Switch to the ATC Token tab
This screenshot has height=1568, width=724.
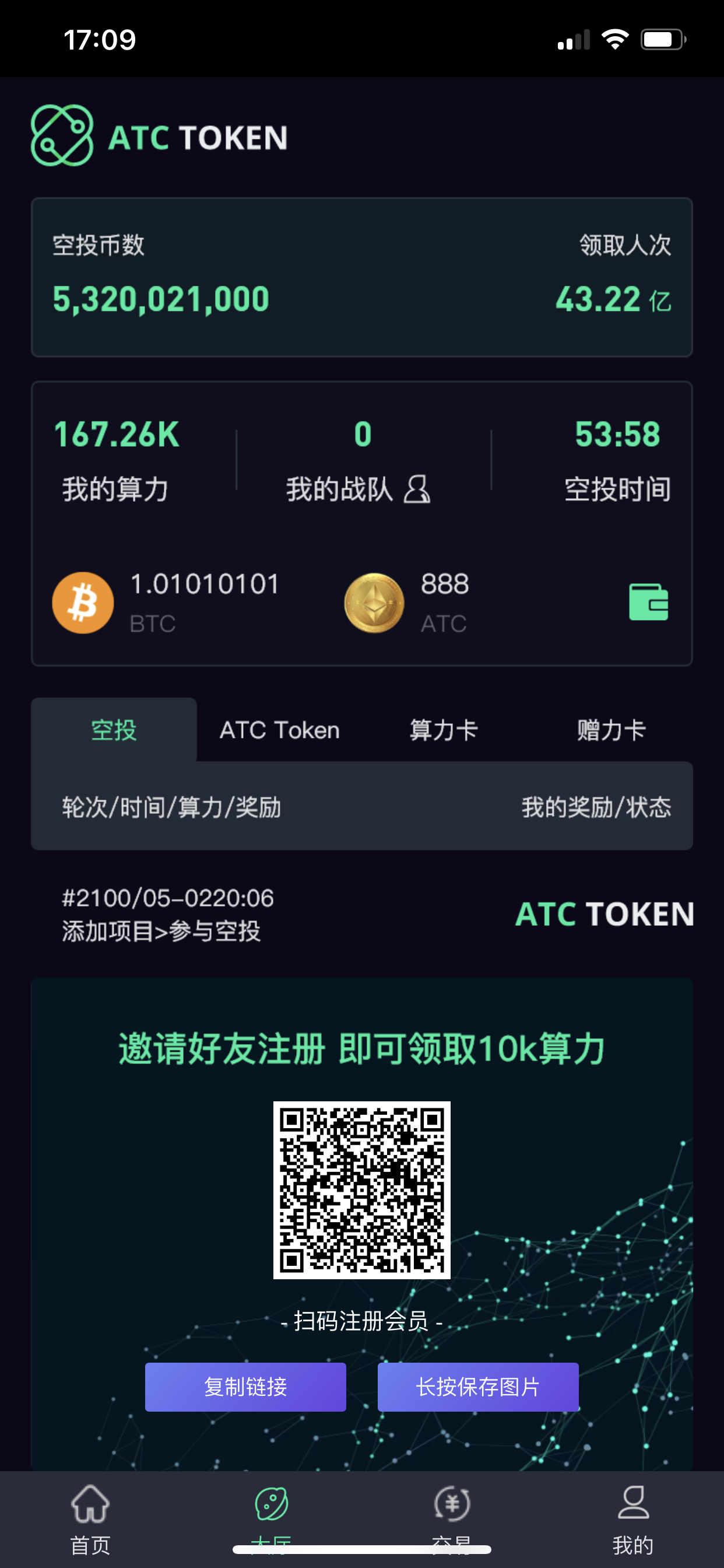[279, 730]
